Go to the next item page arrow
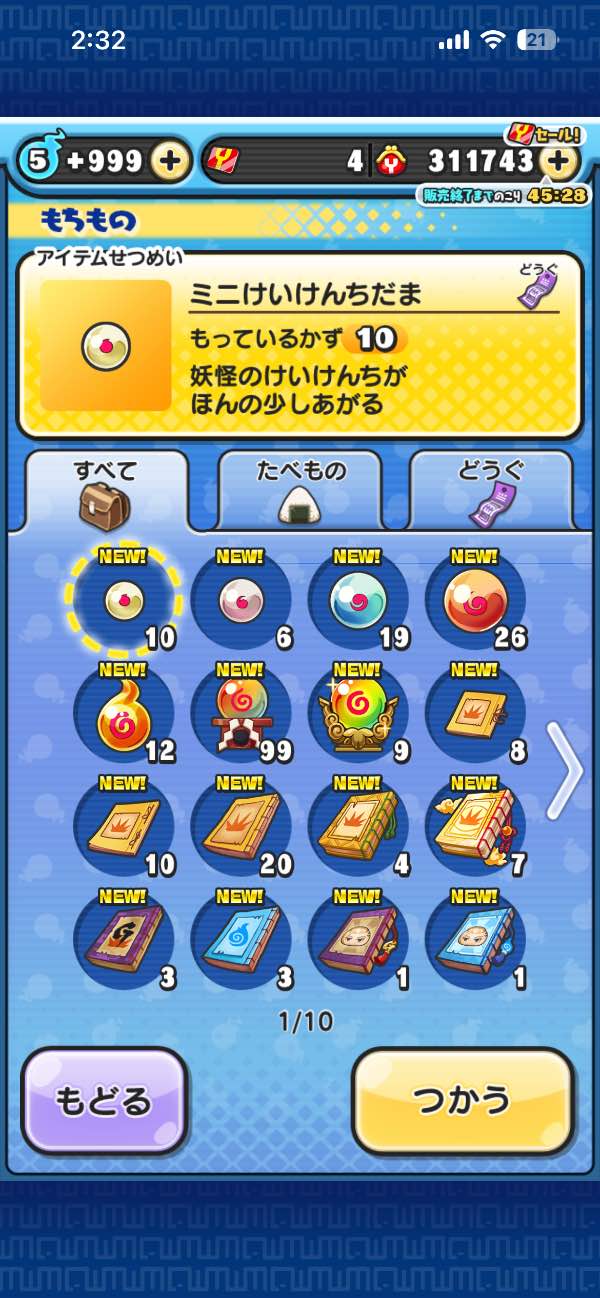Image resolution: width=600 pixels, height=1298 pixels. (565, 771)
